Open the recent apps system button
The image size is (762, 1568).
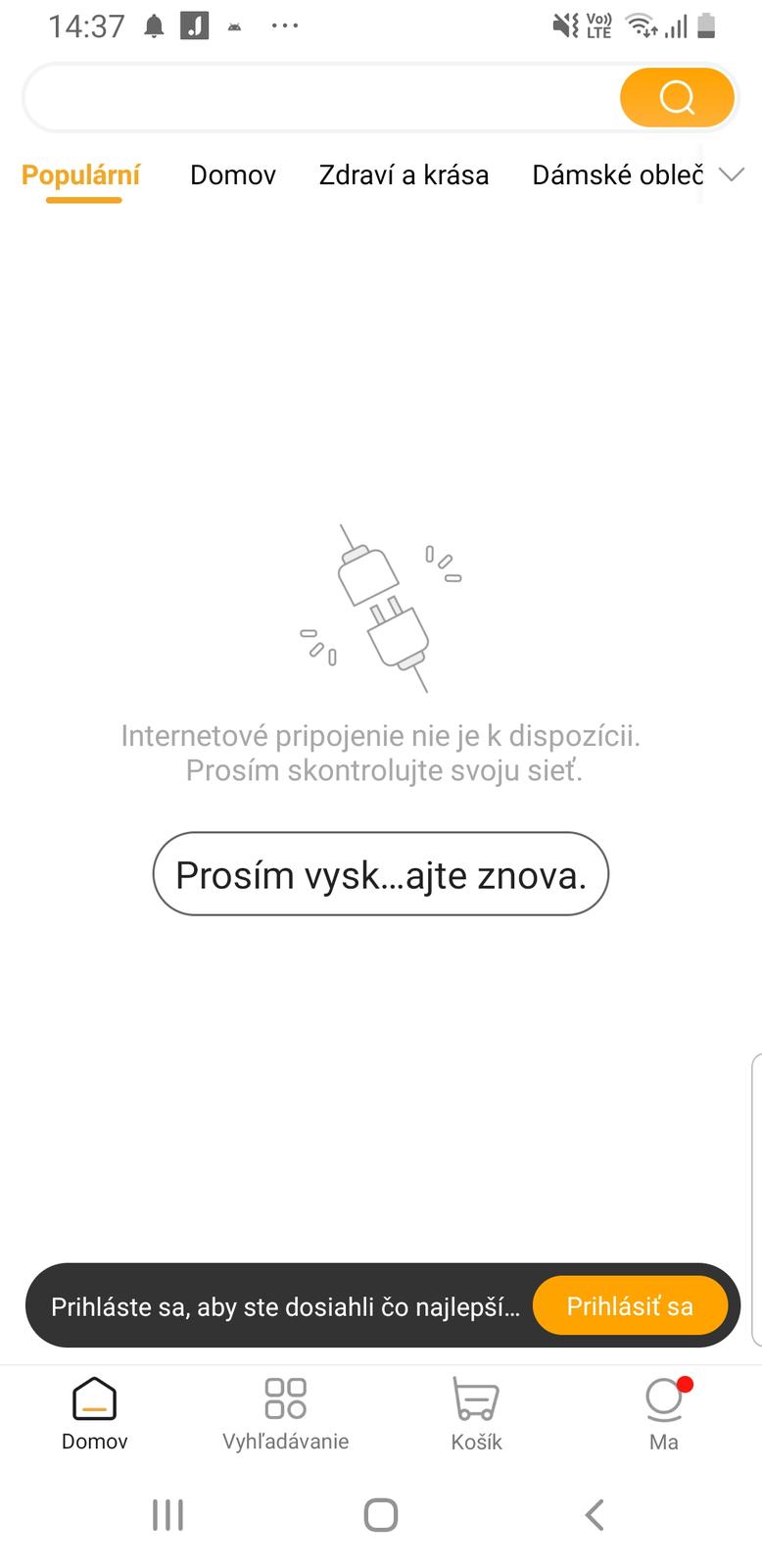point(167,1515)
